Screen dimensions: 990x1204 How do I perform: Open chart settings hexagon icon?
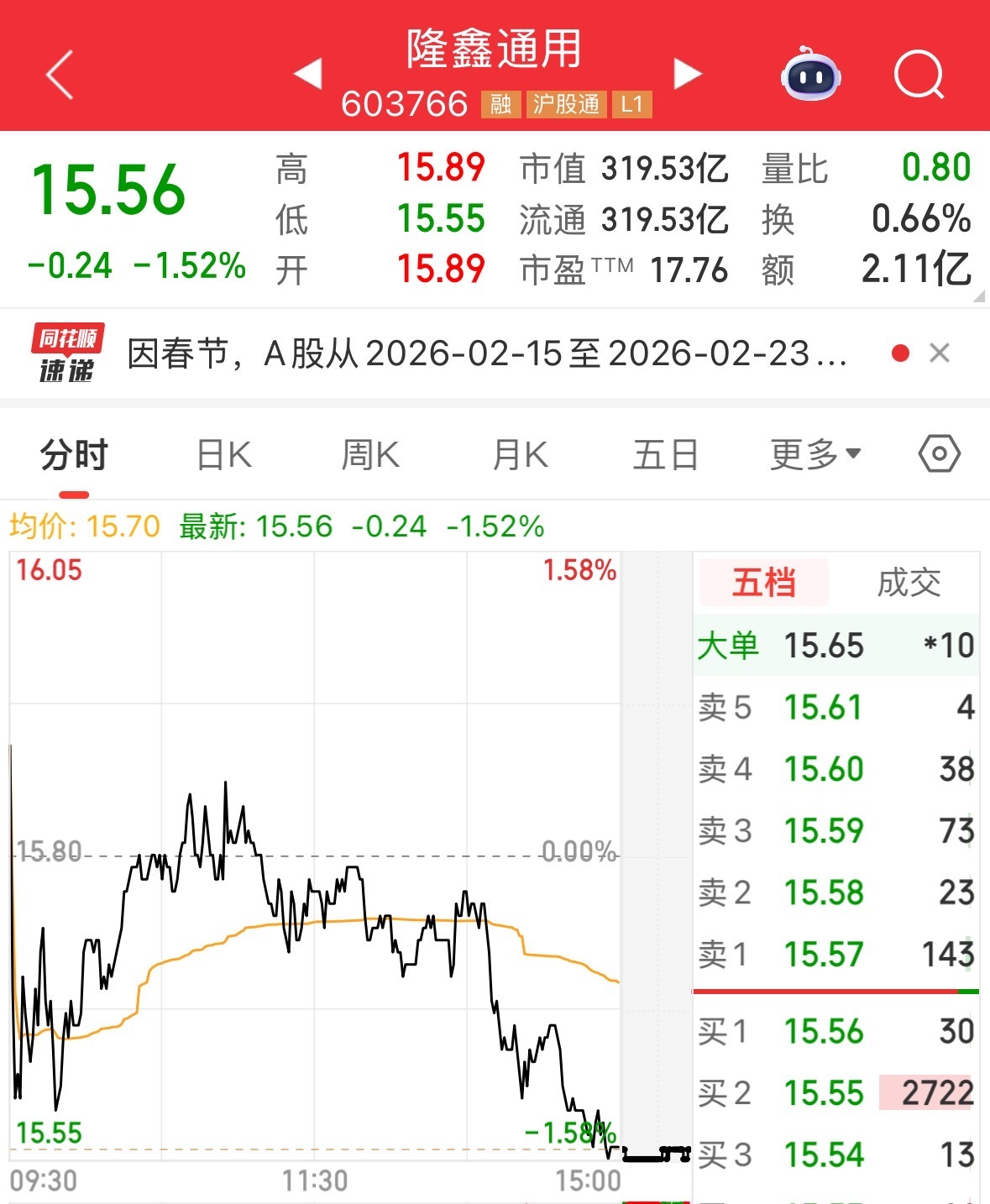pos(939,454)
